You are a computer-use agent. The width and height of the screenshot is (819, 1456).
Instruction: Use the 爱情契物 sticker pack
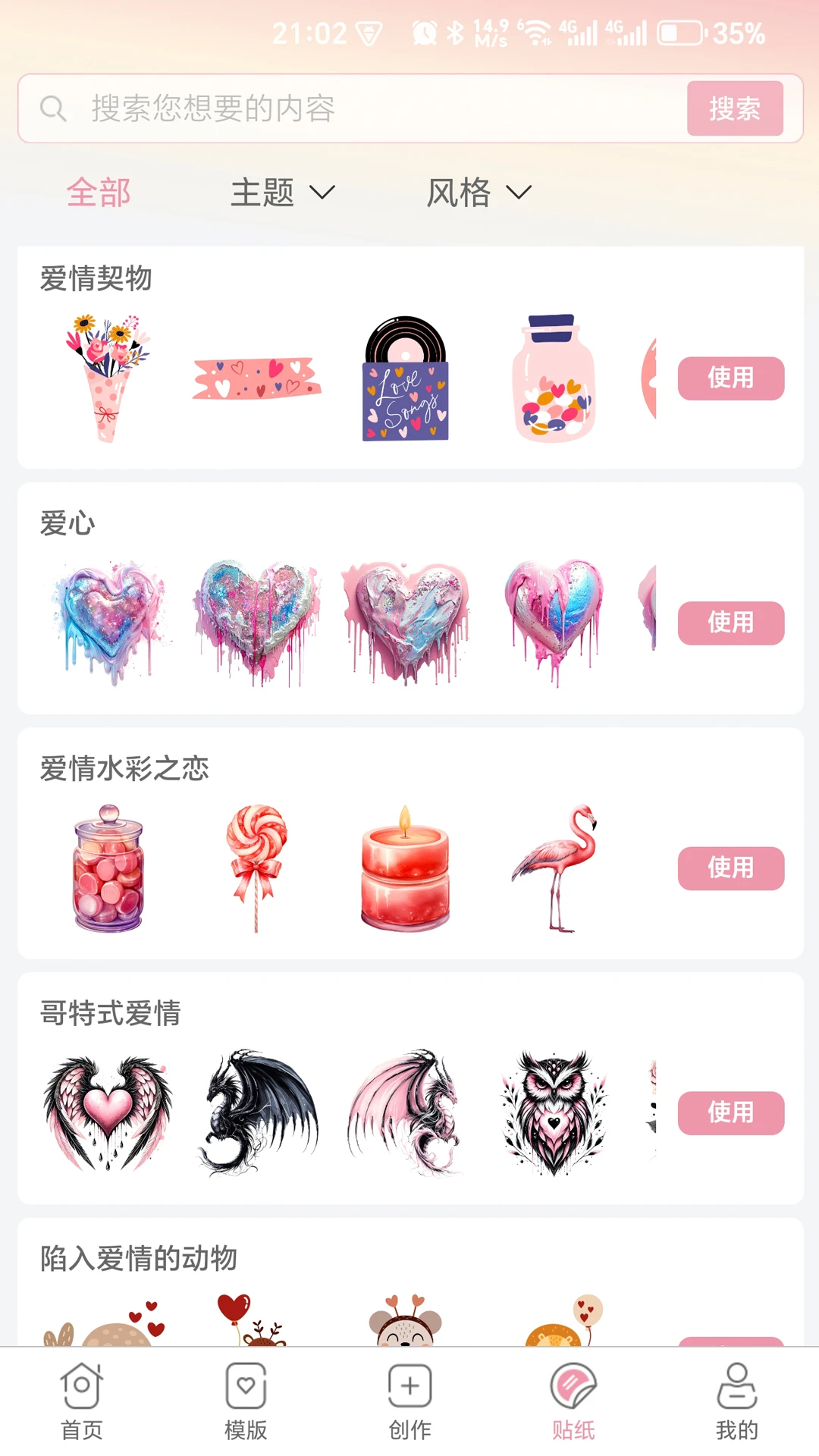click(x=730, y=378)
